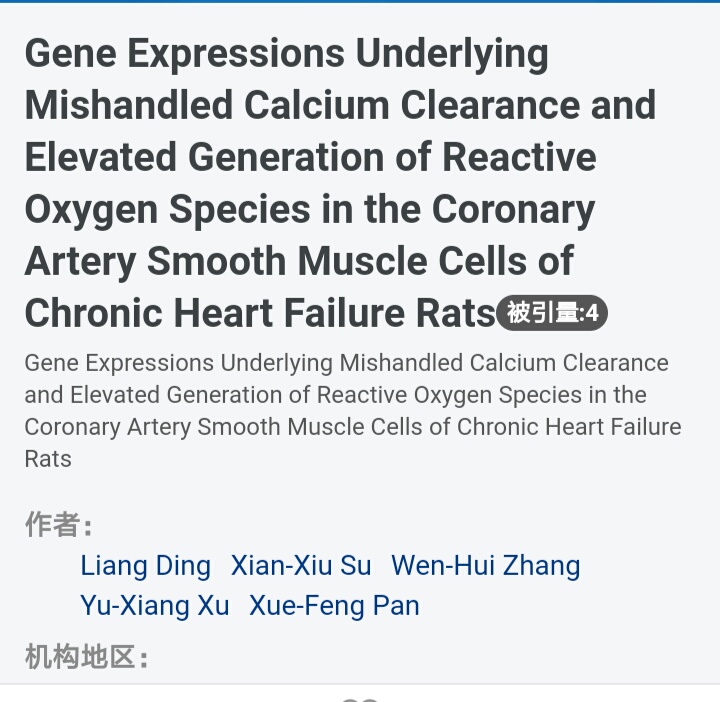Tap the 被引量:4 citation badge
This screenshot has height=702, width=720.
(x=552, y=314)
